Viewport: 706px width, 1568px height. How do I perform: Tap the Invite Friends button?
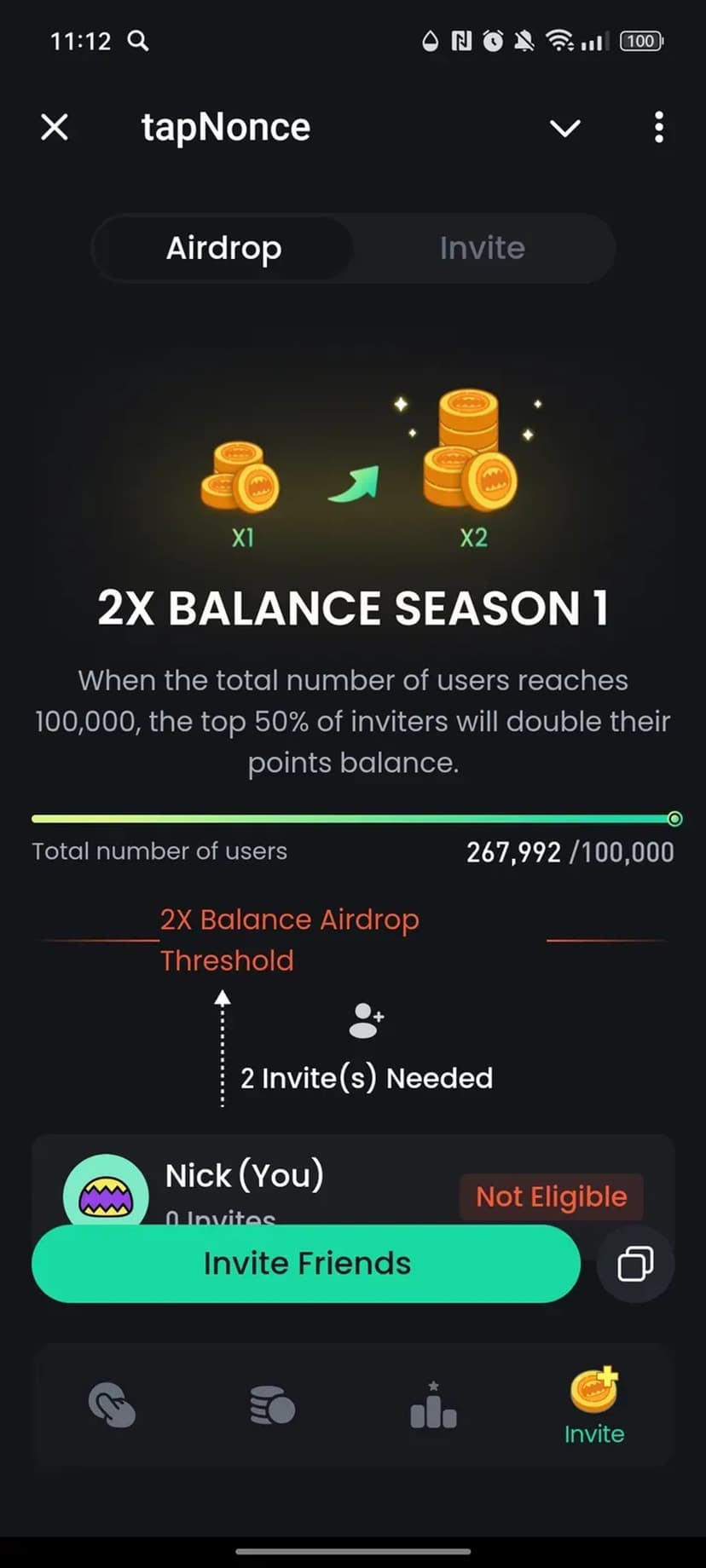pos(306,1263)
